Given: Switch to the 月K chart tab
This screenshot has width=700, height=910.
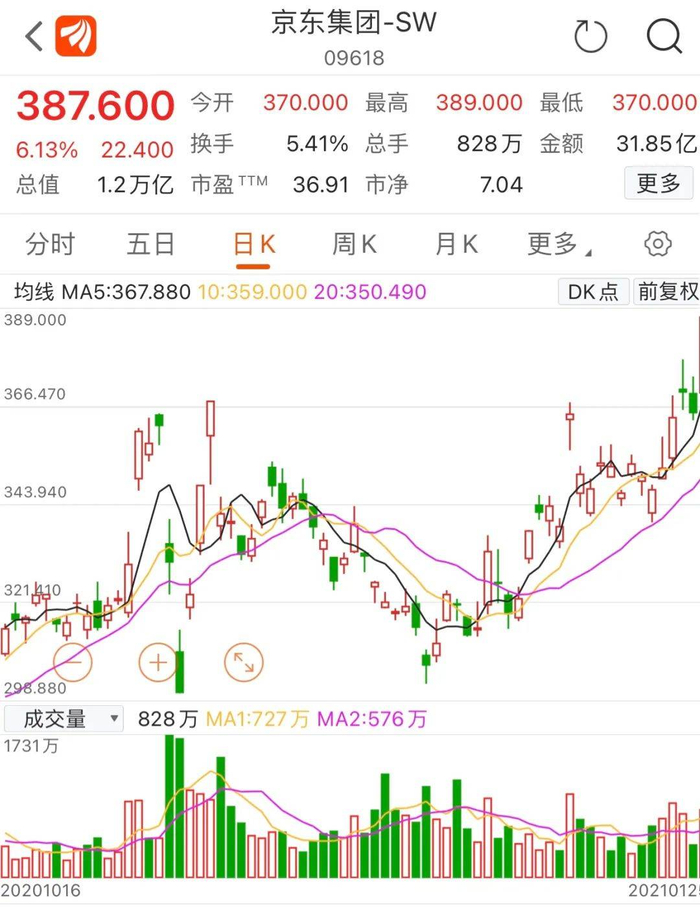Looking at the screenshot, I should tap(456, 244).
